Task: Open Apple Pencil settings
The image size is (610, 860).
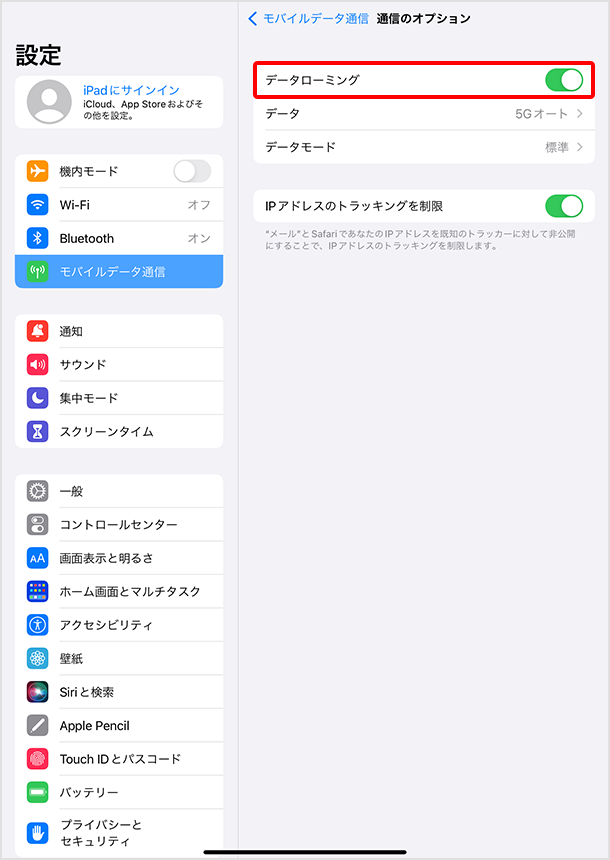Action: [x=119, y=726]
